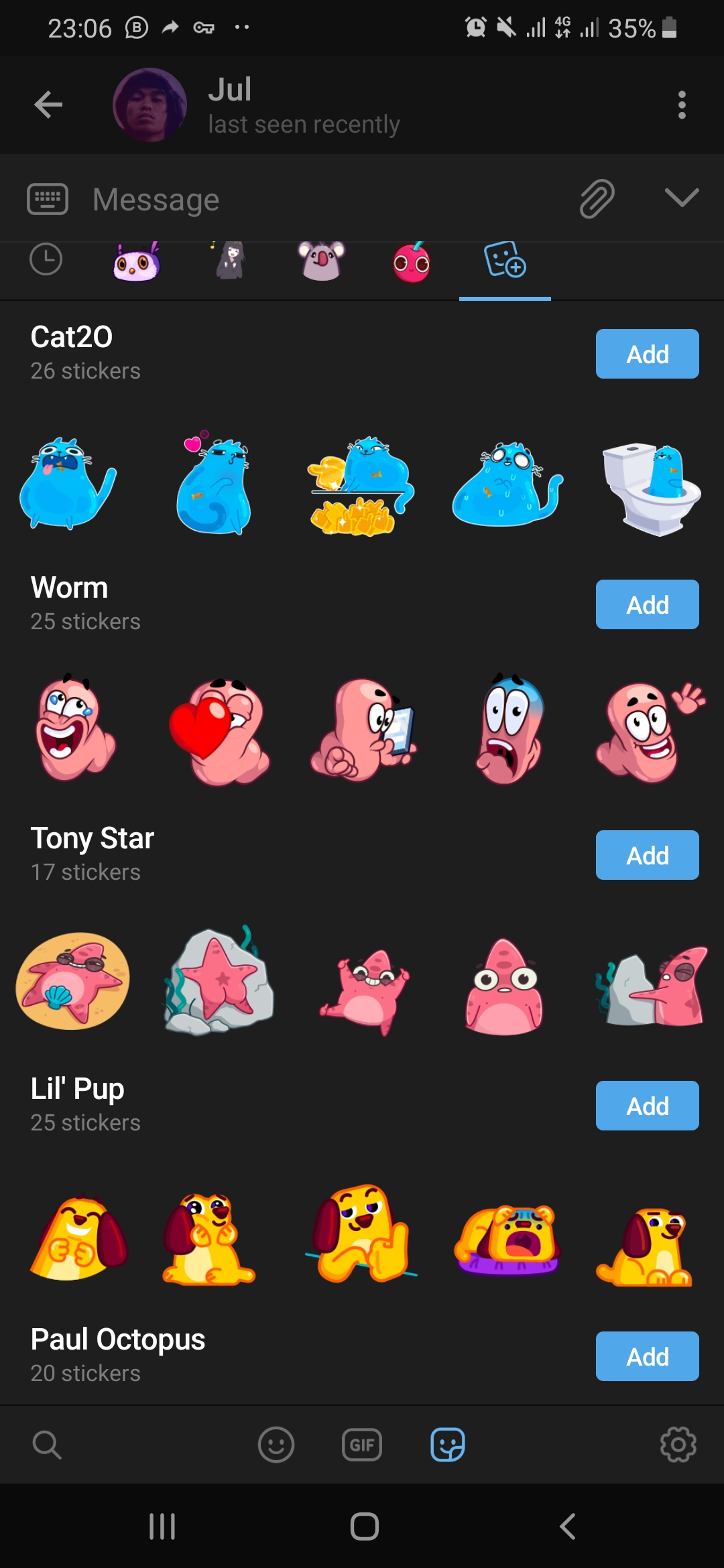Select the cherry sticker pack icon
724x1568 pixels.
pos(412,263)
